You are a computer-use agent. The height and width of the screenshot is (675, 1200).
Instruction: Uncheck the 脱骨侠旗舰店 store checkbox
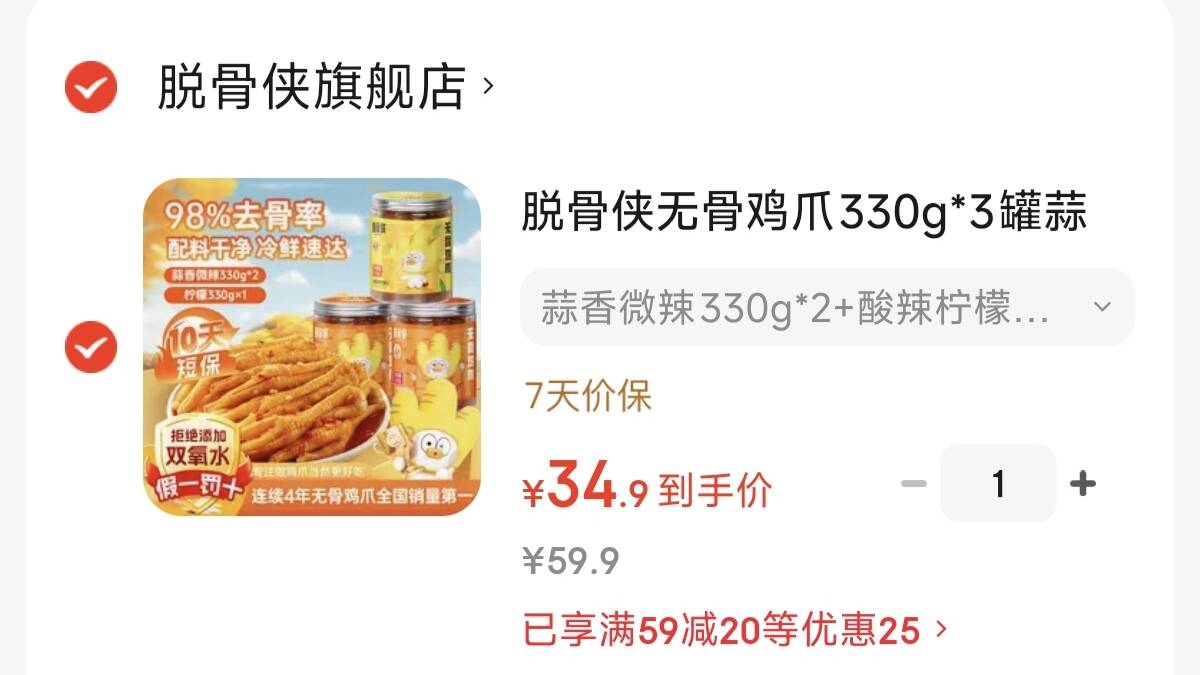(x=91, y=87)
